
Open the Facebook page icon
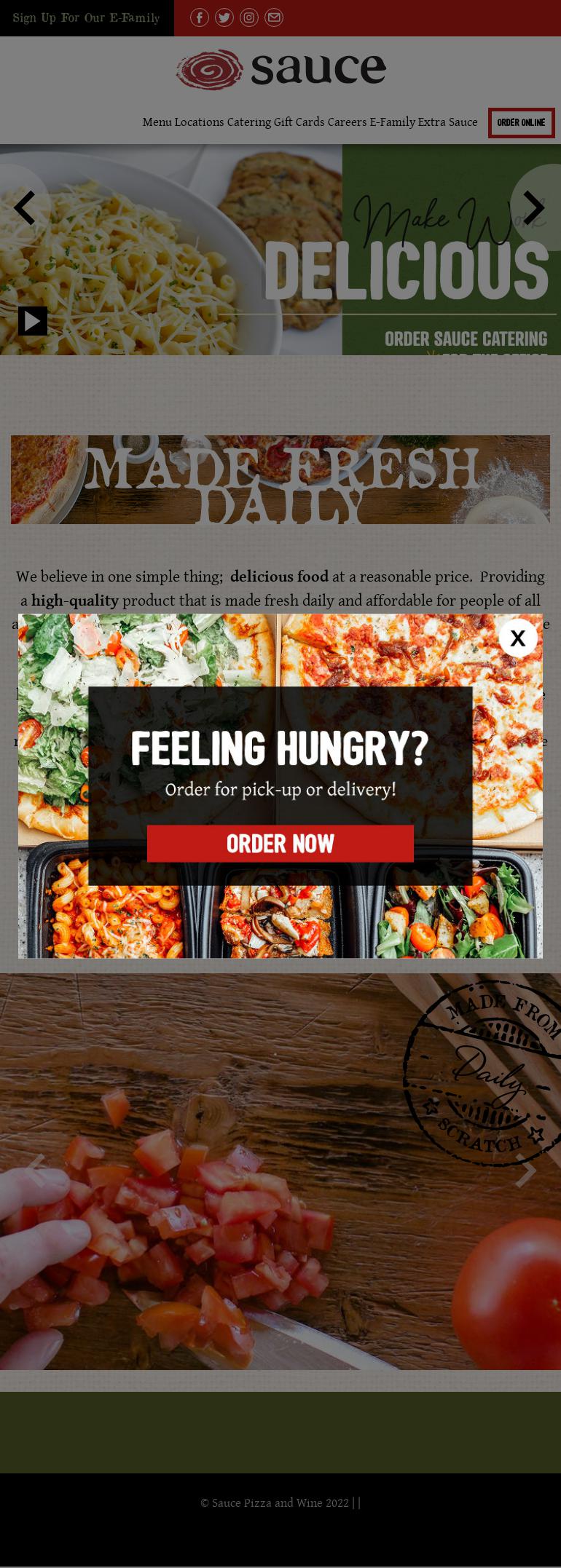pos(200,17)
